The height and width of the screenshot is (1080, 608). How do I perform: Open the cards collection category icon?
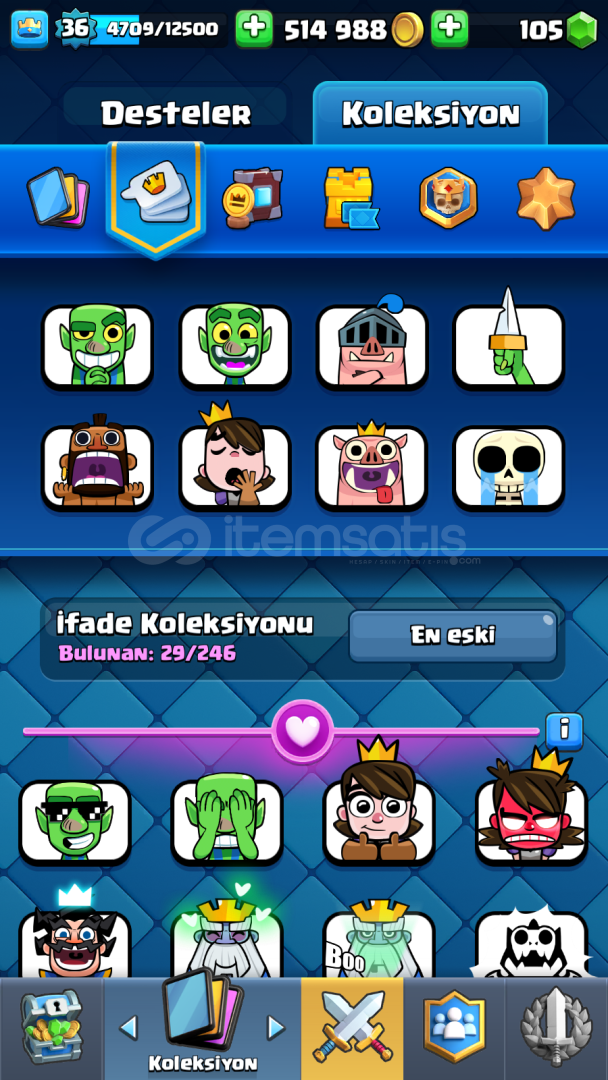57,197
